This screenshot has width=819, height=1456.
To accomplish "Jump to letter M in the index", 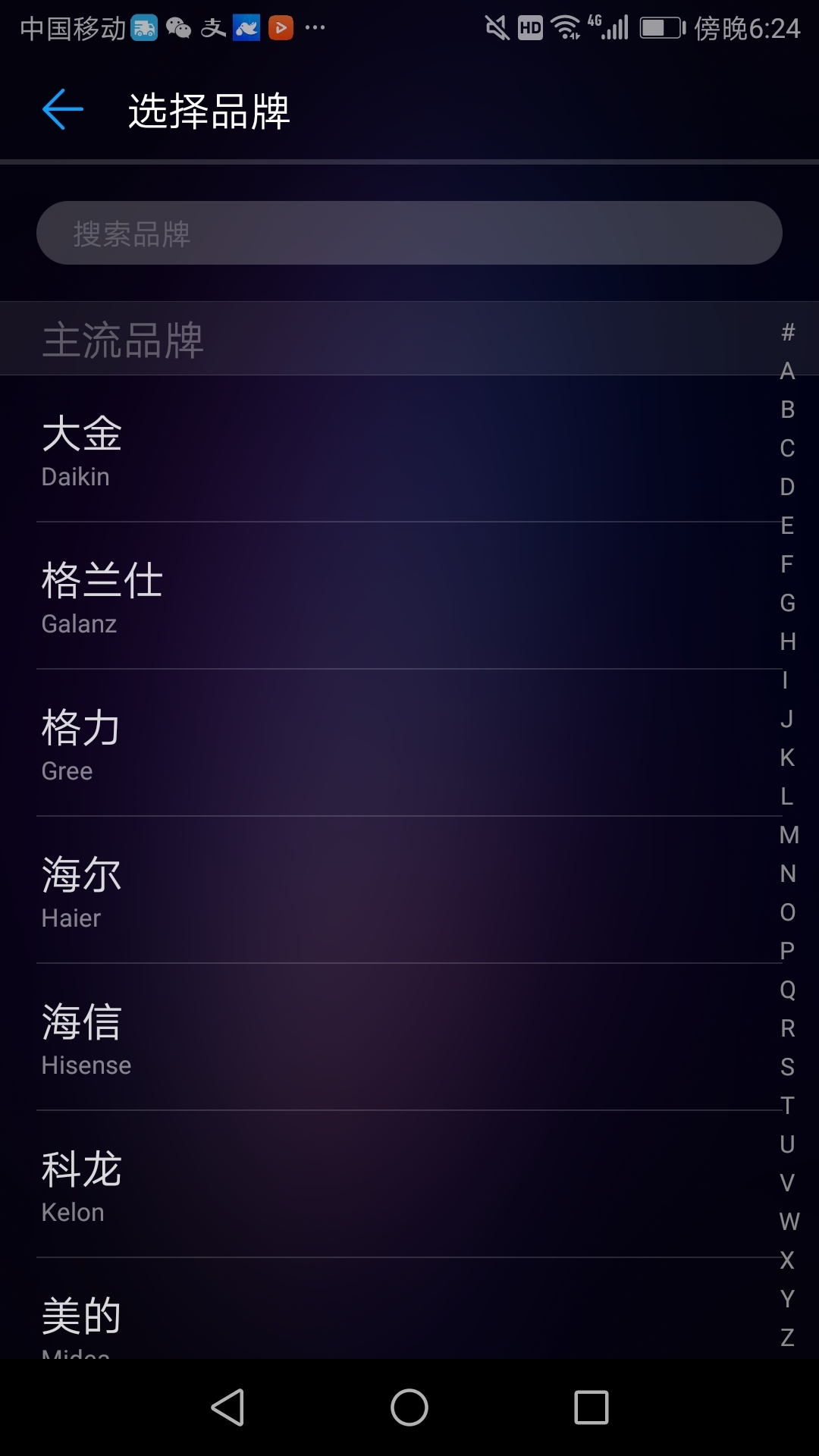I will tap(789, 835).
